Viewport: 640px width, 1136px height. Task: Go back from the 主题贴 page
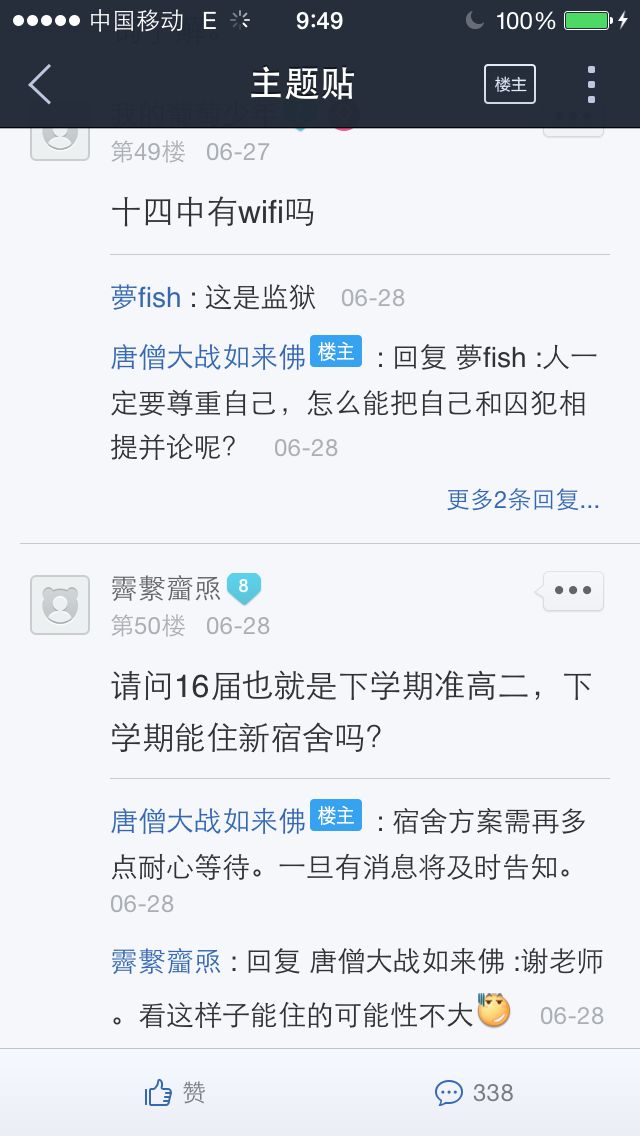pyautogui.click(x=40, y=84)
